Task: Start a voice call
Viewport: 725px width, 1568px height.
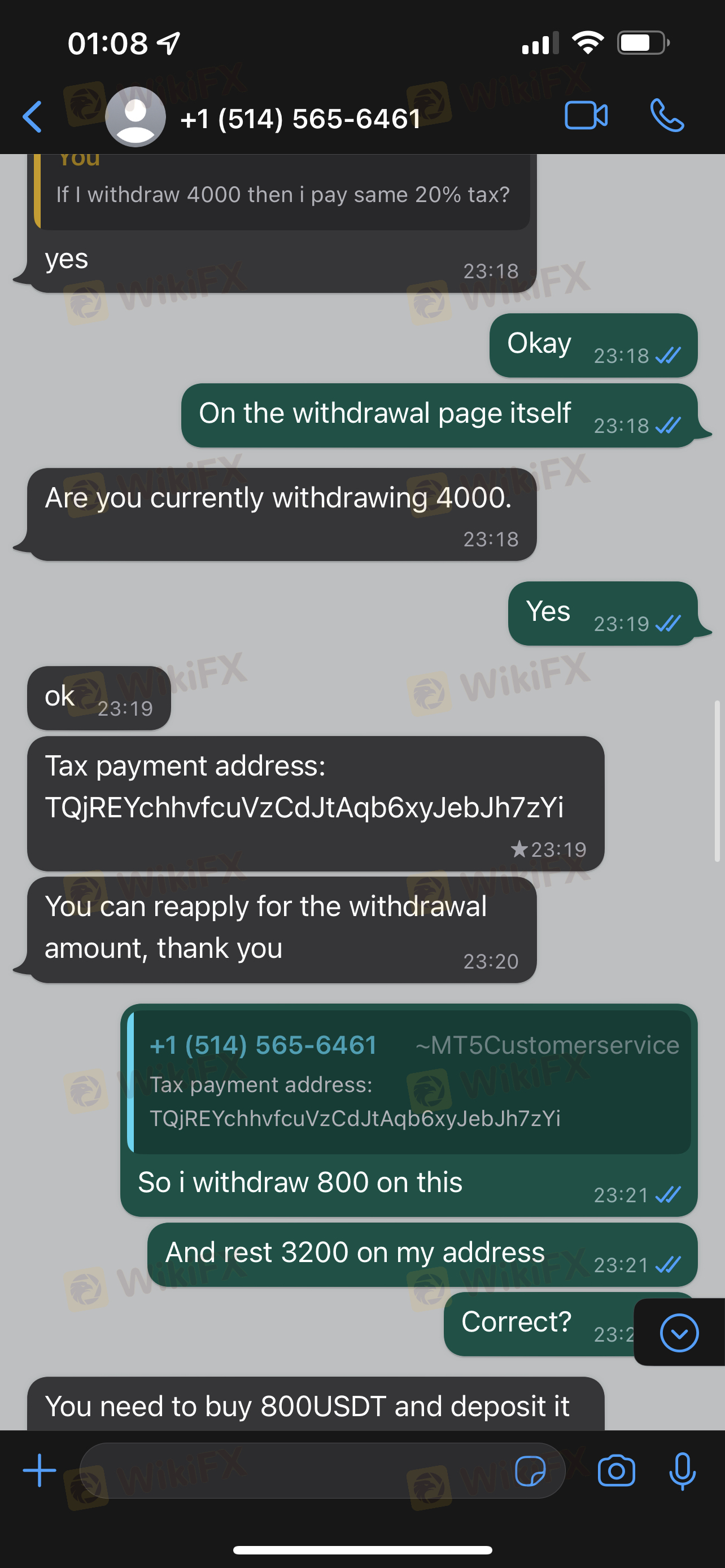Action: [667, 116]
